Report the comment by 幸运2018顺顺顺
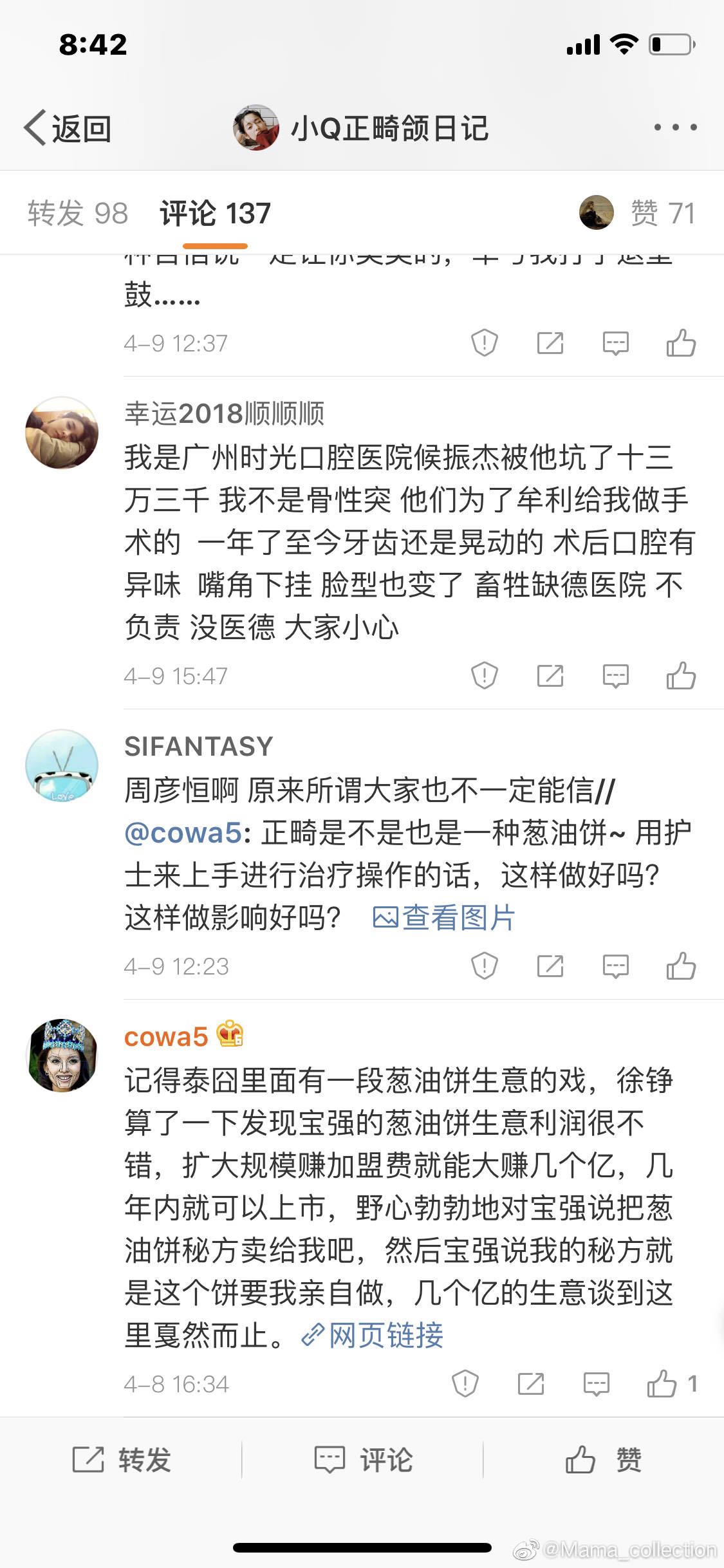 [485, 676]
